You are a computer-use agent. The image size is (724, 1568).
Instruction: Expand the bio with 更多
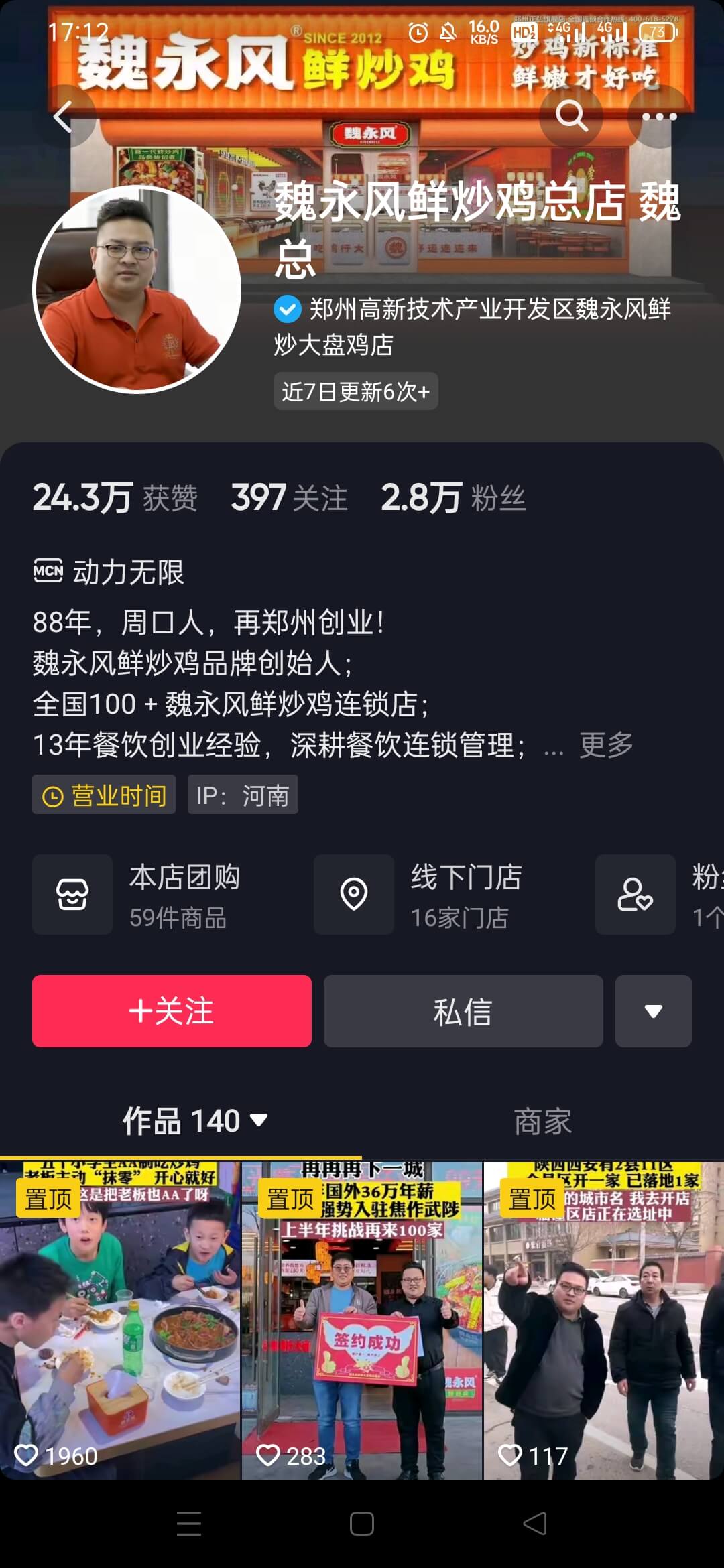606,744
